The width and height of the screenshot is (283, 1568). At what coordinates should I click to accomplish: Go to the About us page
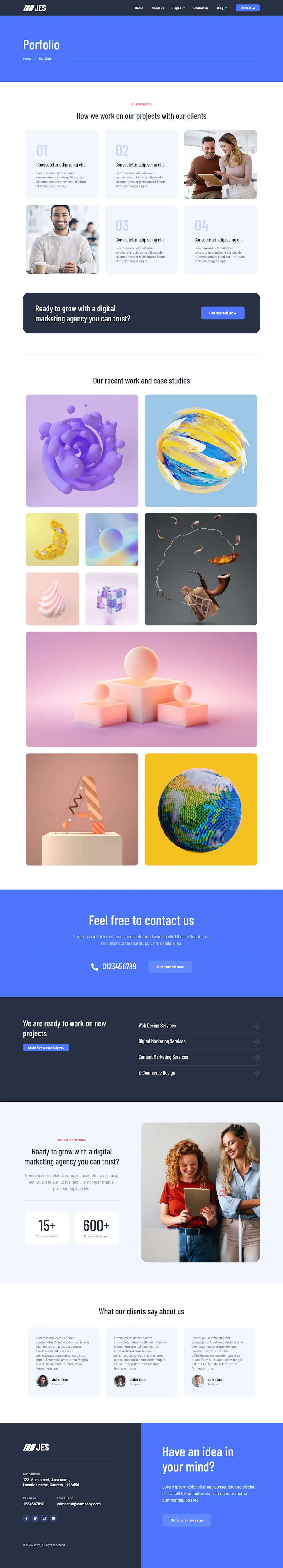(x=158, y=8)
